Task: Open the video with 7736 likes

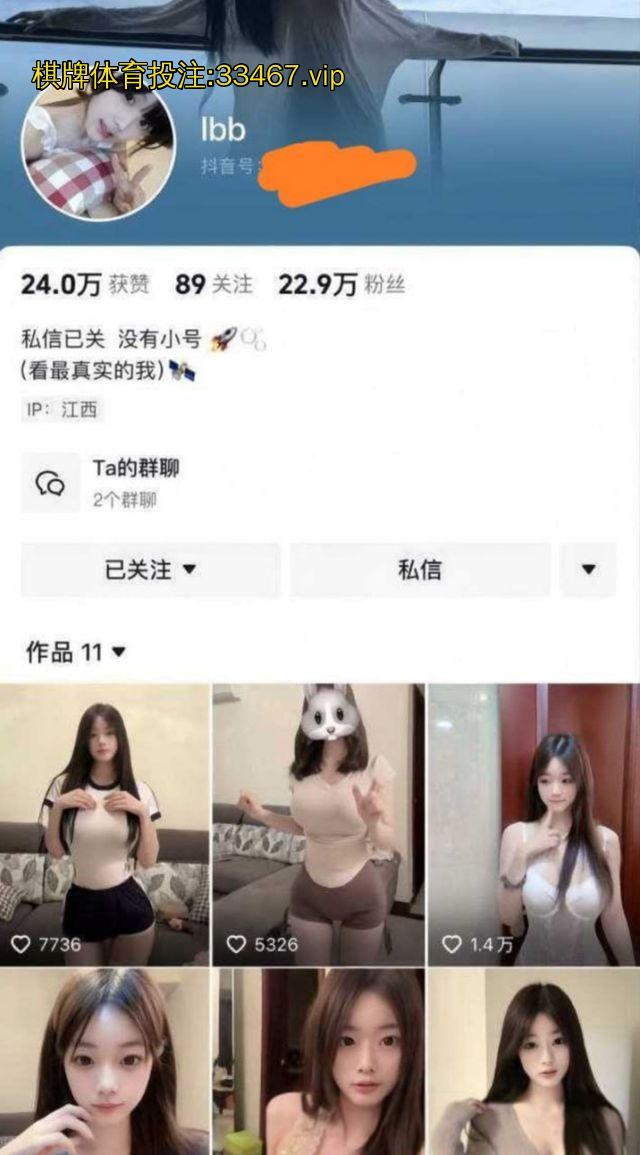Action: 105,825
